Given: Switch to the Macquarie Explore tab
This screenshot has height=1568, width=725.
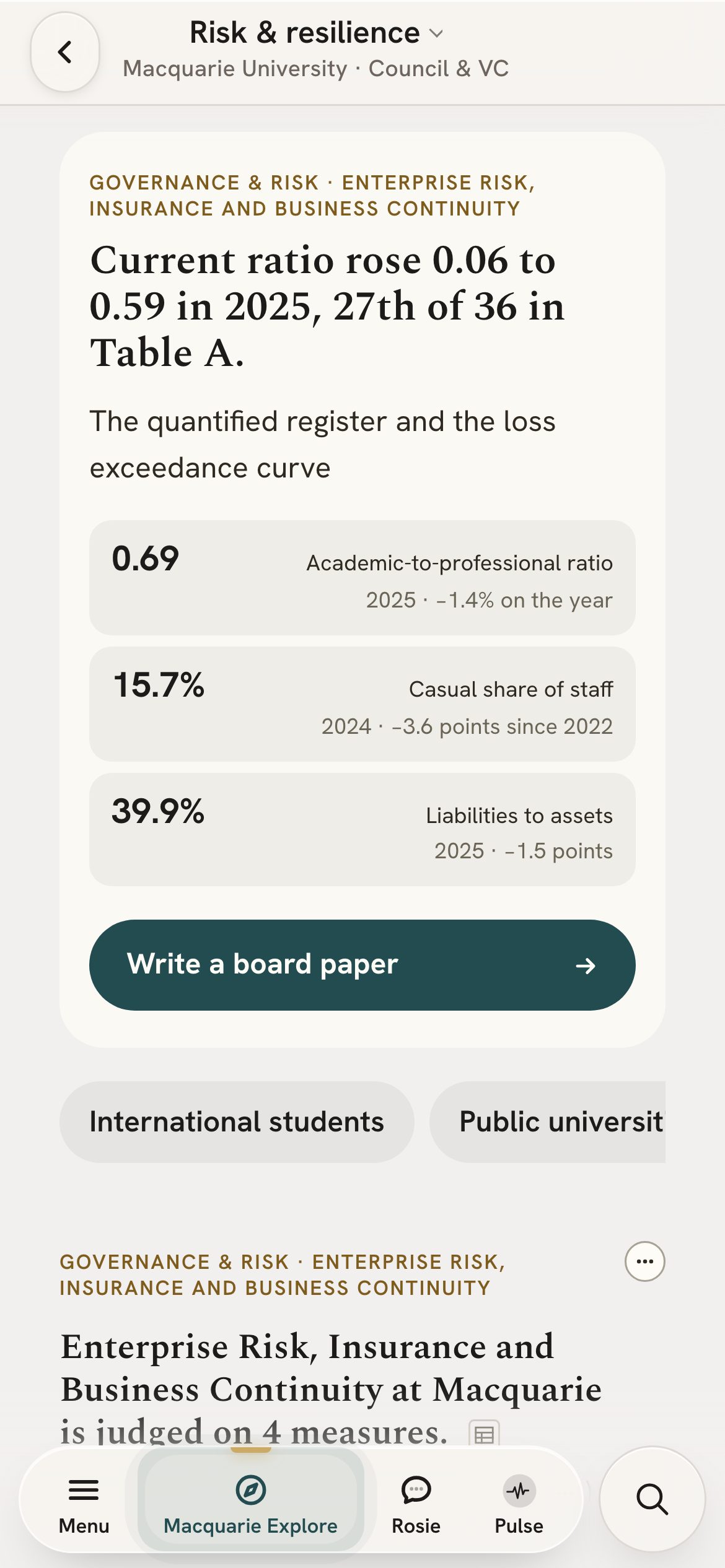Looking at the screenshot, I should 251,1506.
